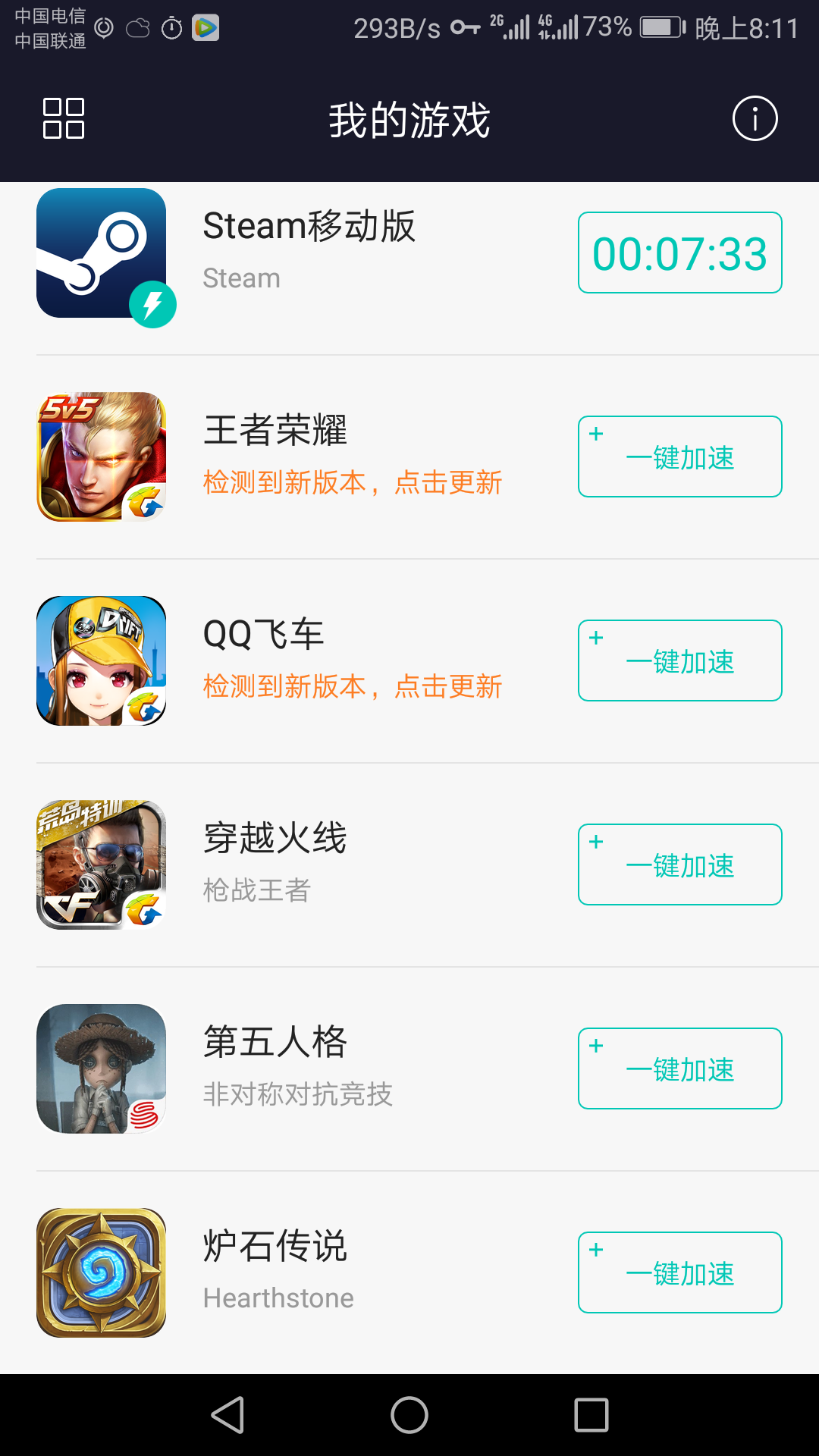
Task: Tap the info icon in the top right
Action: (x=755, y=118)
